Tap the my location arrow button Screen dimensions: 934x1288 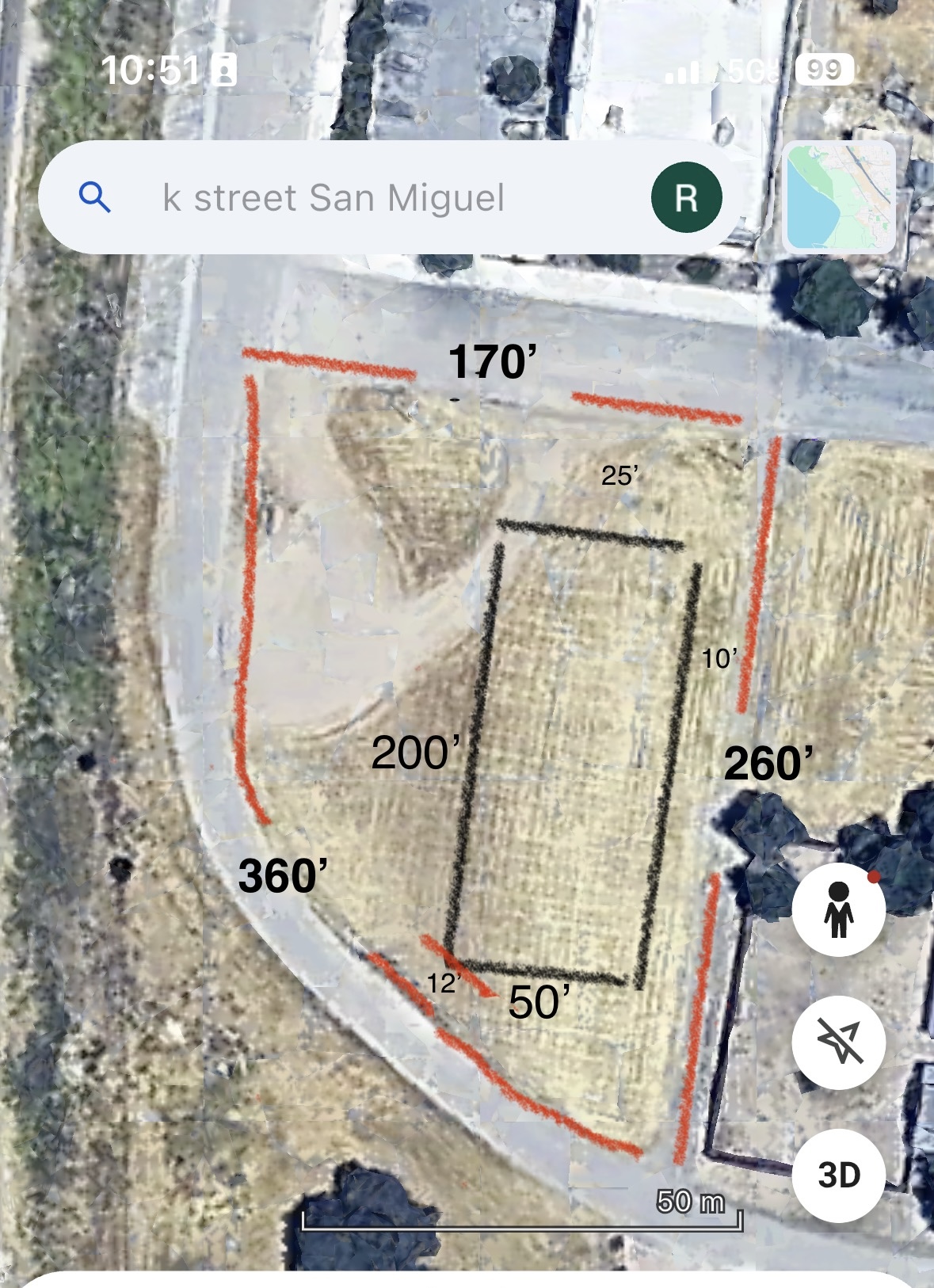(838, 1042)
